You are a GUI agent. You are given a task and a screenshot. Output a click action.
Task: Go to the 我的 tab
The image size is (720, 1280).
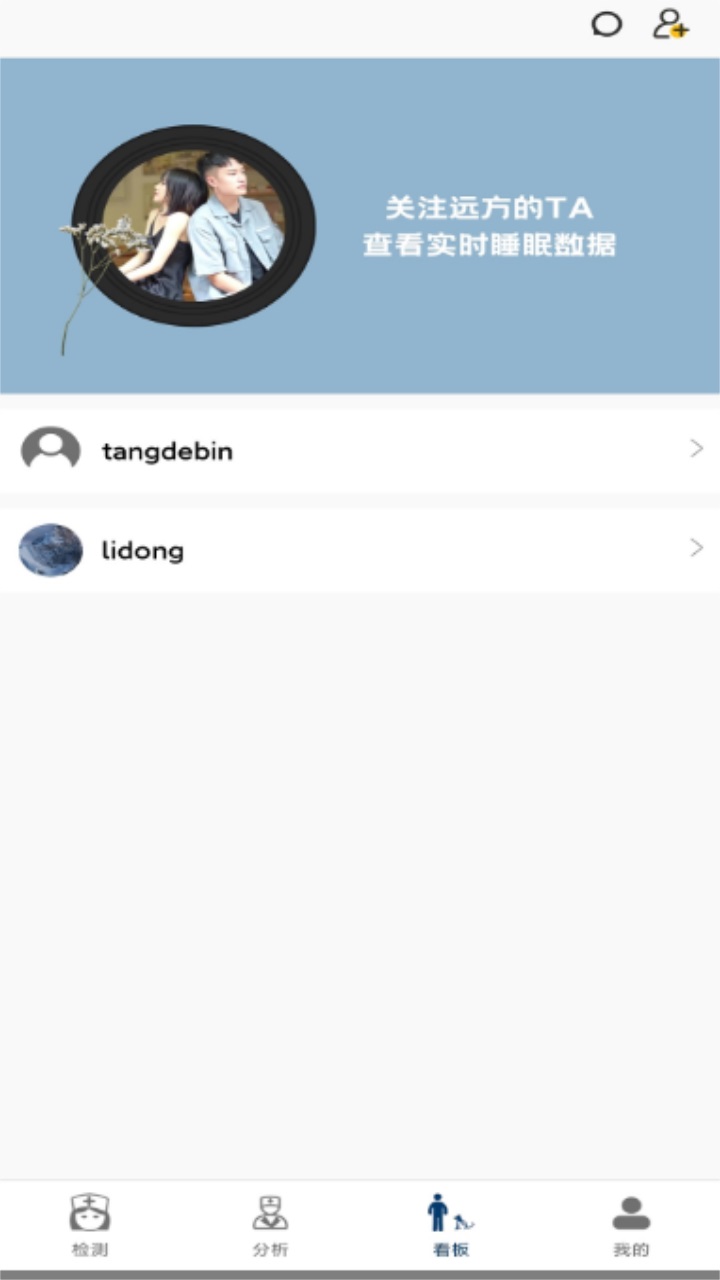pos(630,1225)
